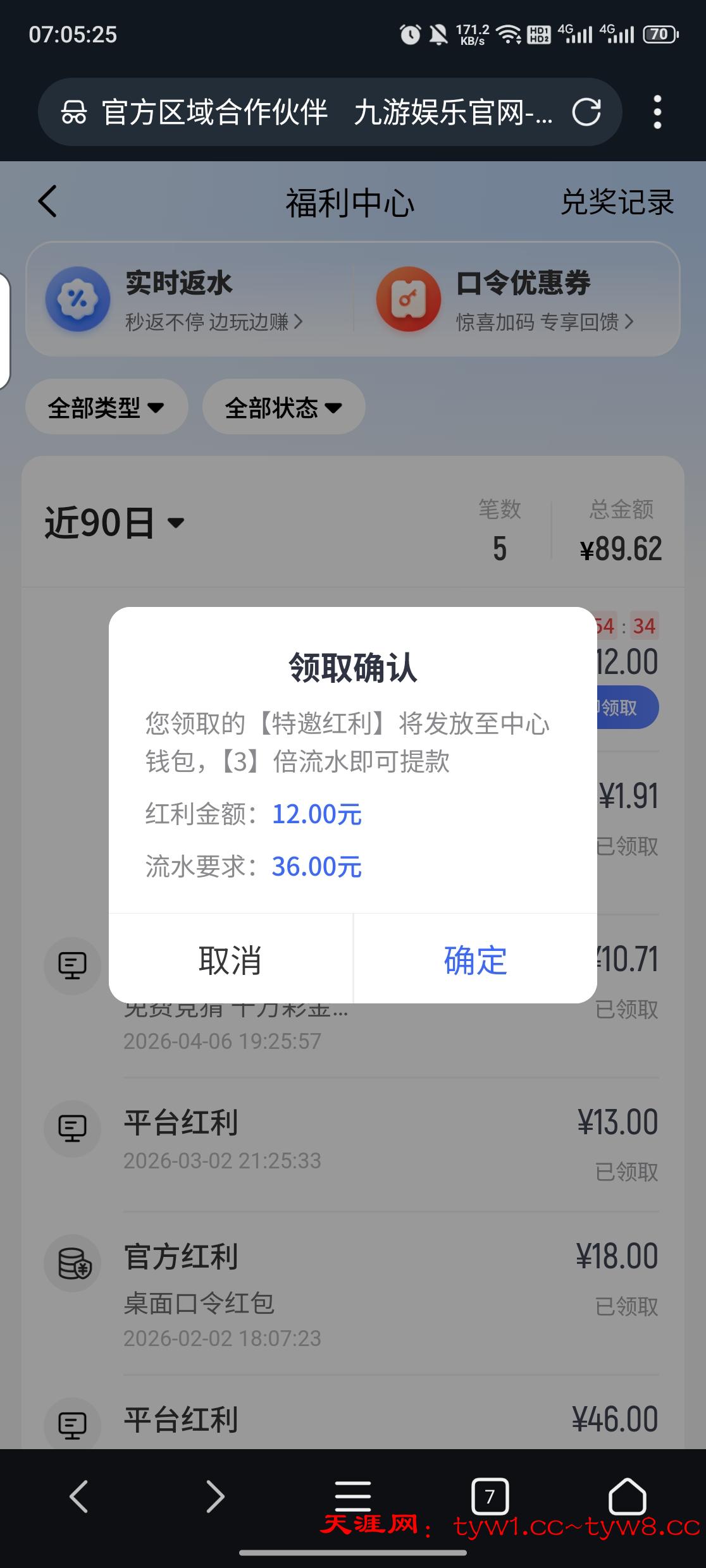Expand the 全部状态 filter
Viewport: 706px width, 1568px height.
[x=283, y=407]
